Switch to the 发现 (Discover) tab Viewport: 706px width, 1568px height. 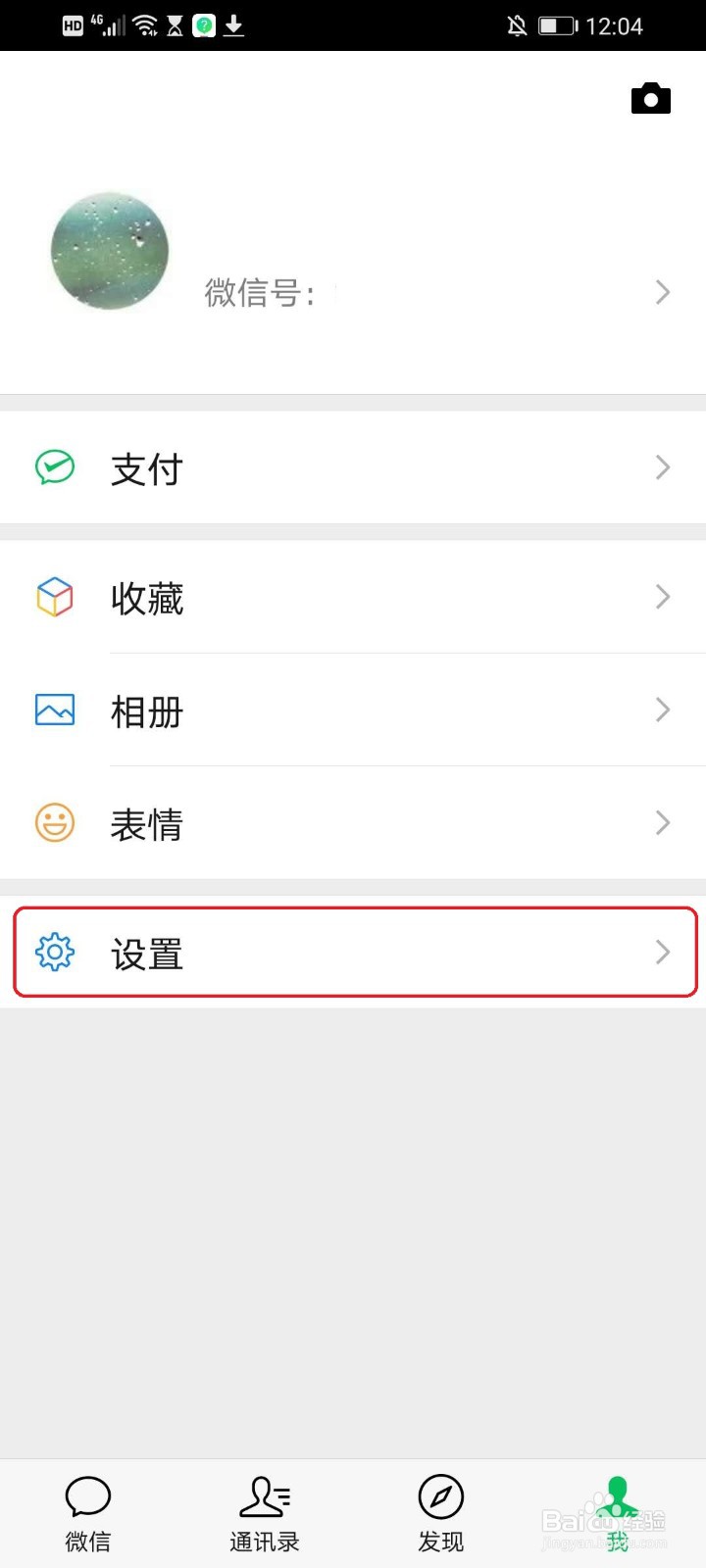pos(440,1514)
